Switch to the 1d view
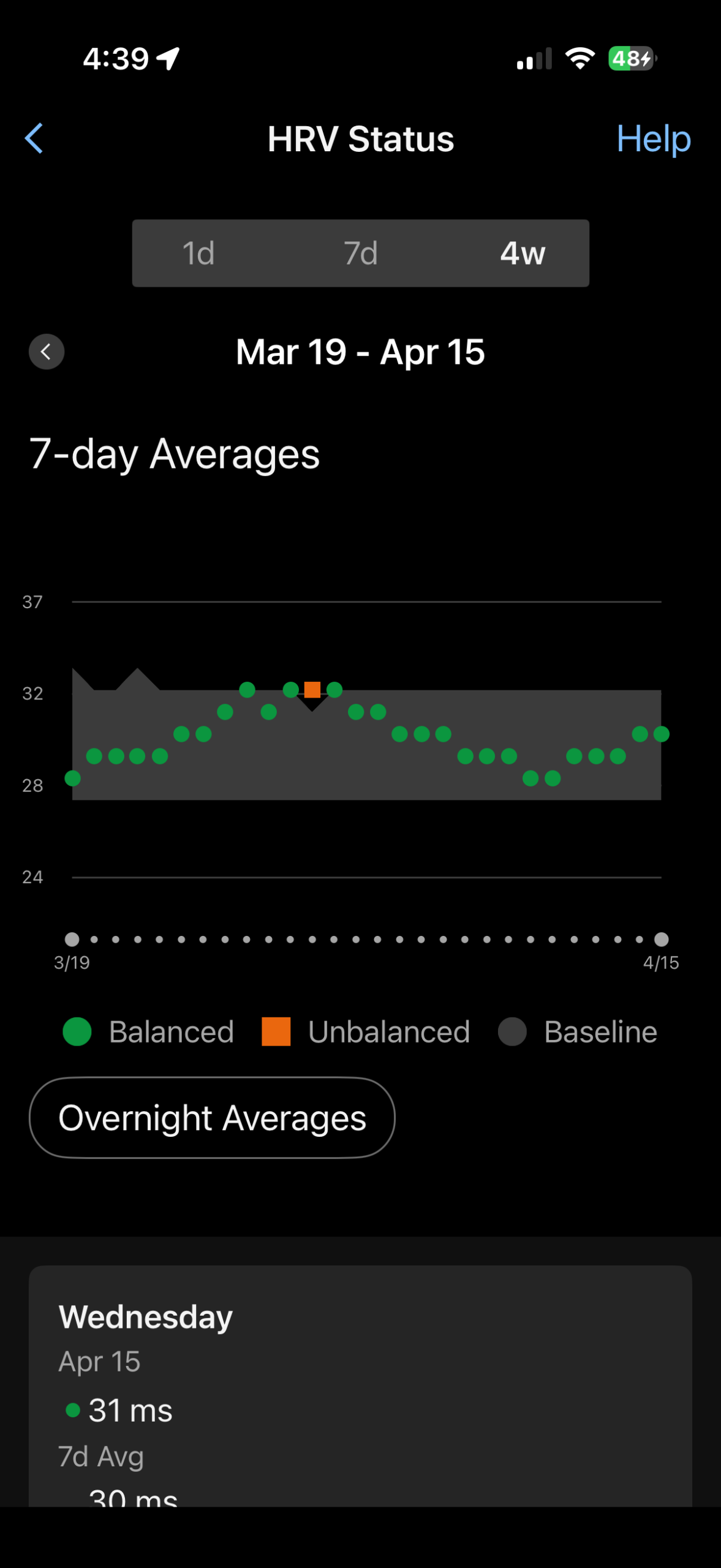The width and height of the screenshot is (721, 1568). 198,253
